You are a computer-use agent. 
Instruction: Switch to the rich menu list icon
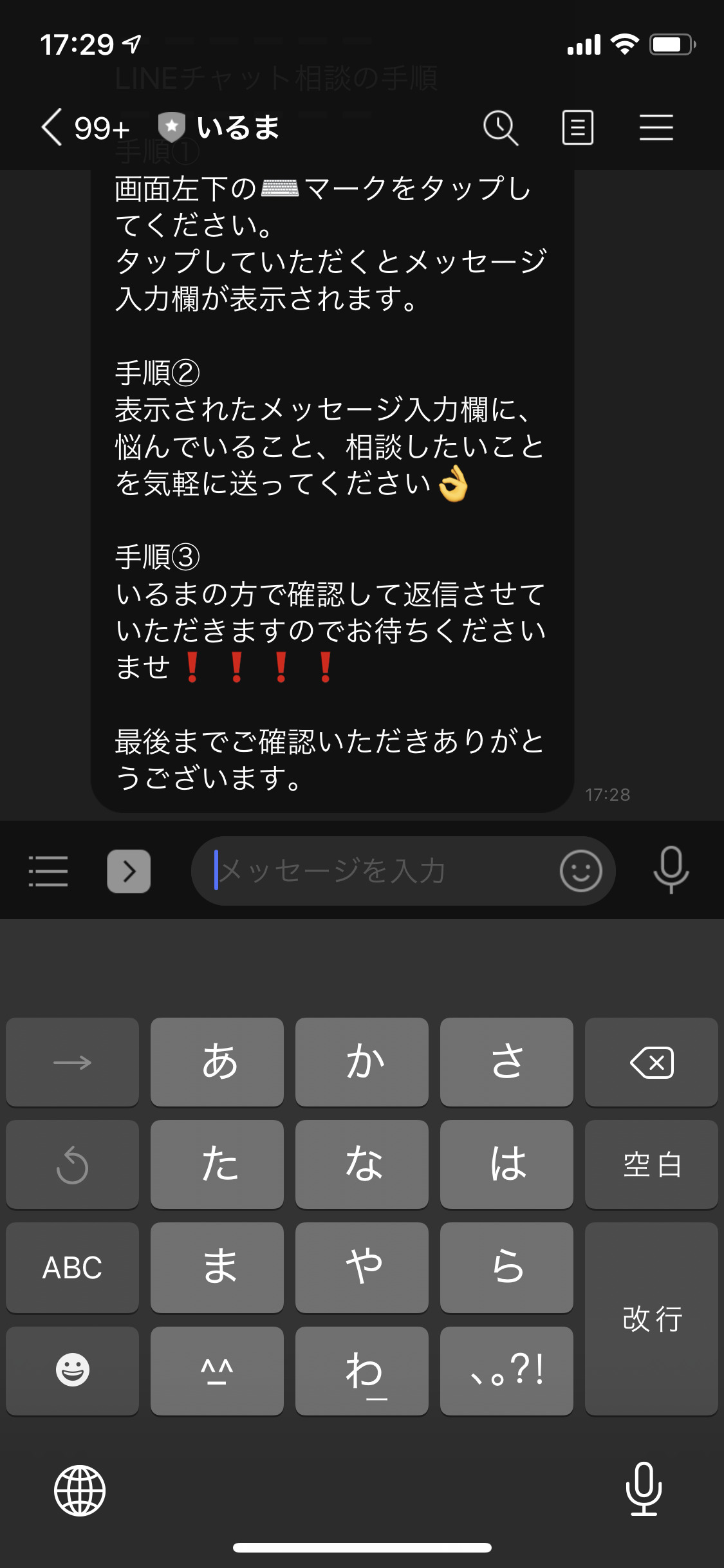(48, 871)
